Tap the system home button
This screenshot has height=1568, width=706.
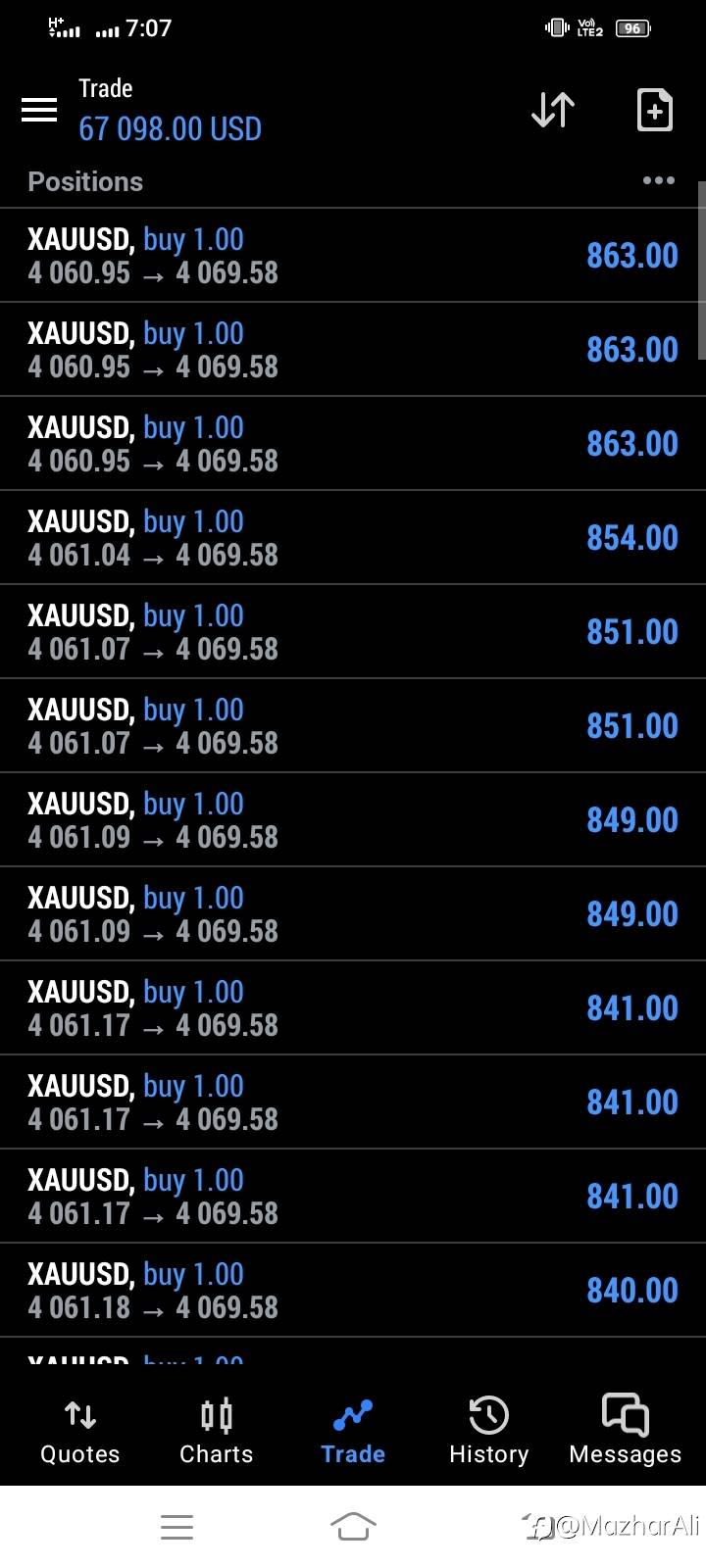pos(353,1526)
